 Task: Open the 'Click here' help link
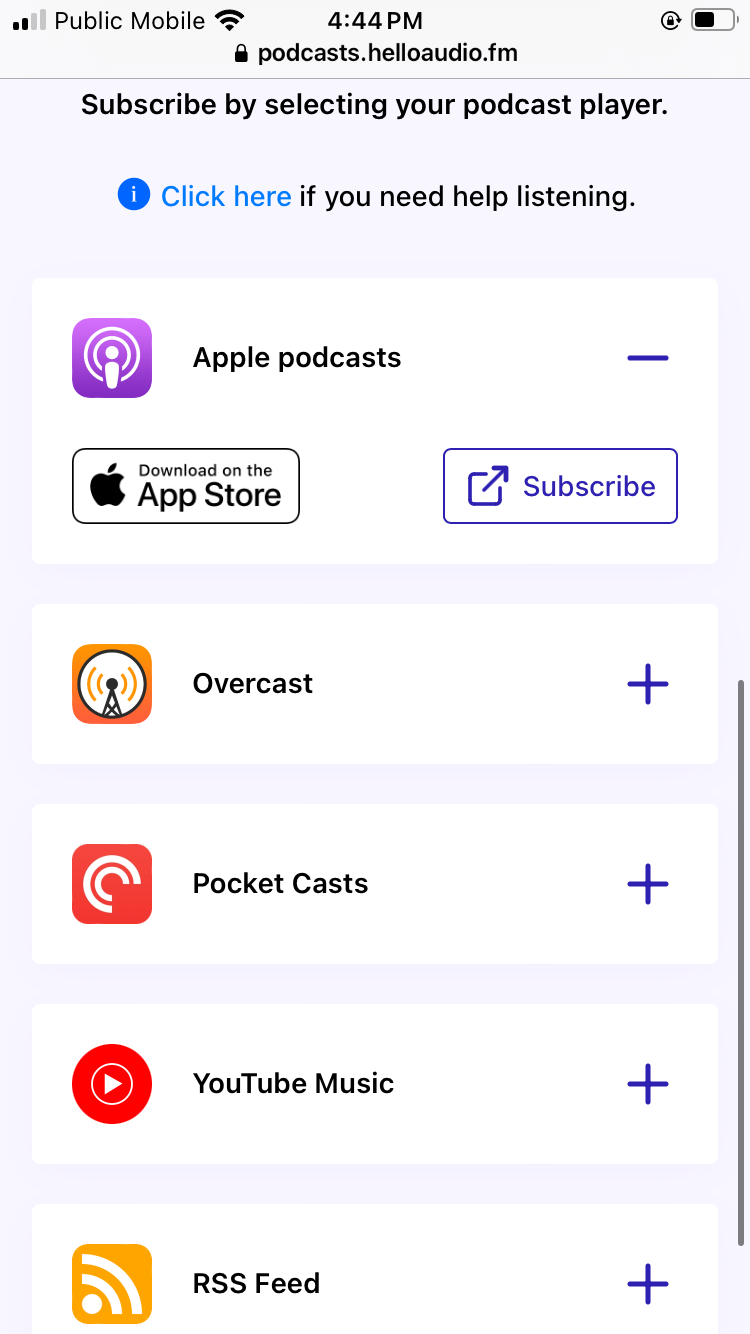pyautogui.click(x=226, y=196)
